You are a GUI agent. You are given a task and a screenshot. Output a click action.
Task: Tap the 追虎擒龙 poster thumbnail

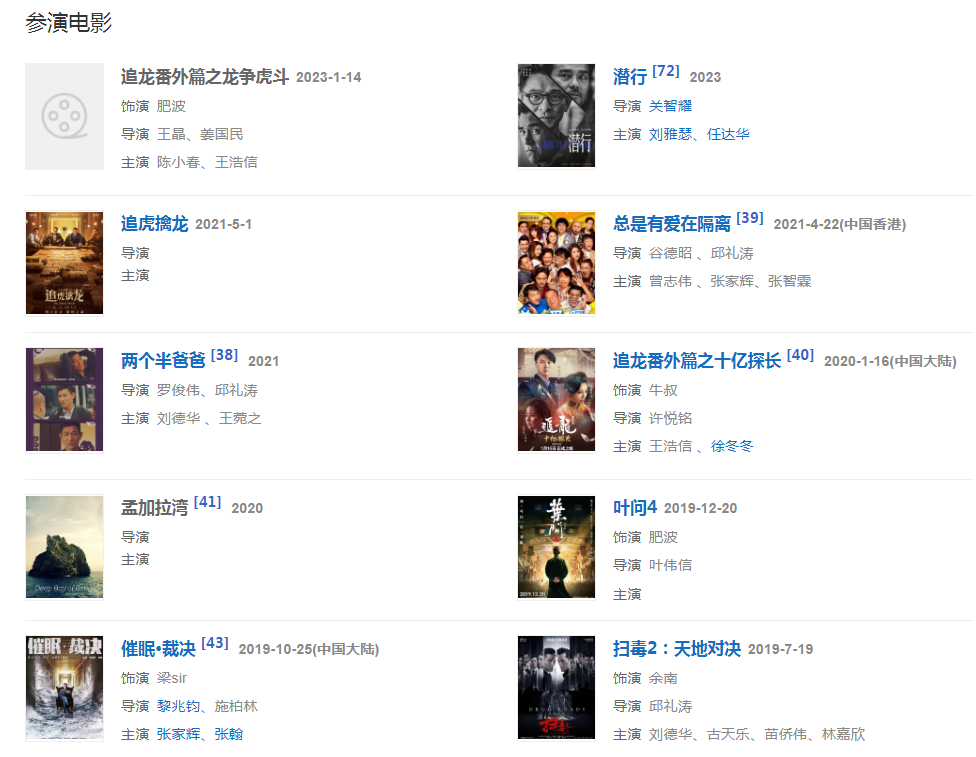[x=64, y=262]
